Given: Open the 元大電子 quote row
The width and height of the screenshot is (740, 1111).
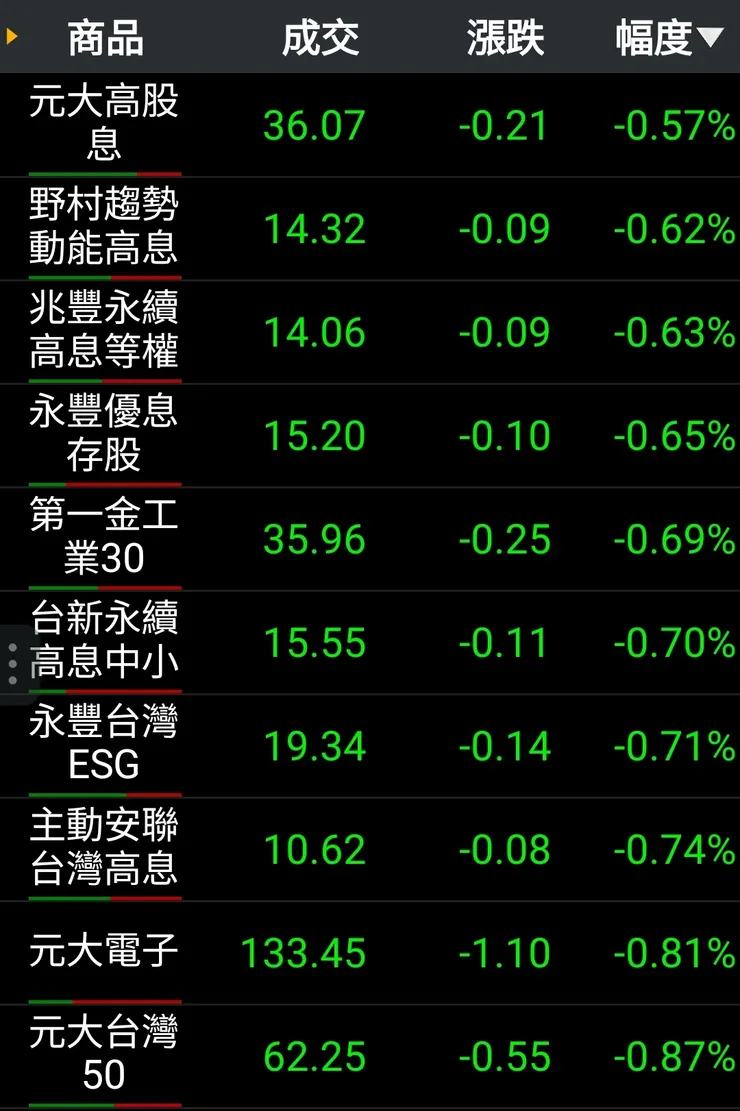Looking at the screenshot, I should pos(370,953).
